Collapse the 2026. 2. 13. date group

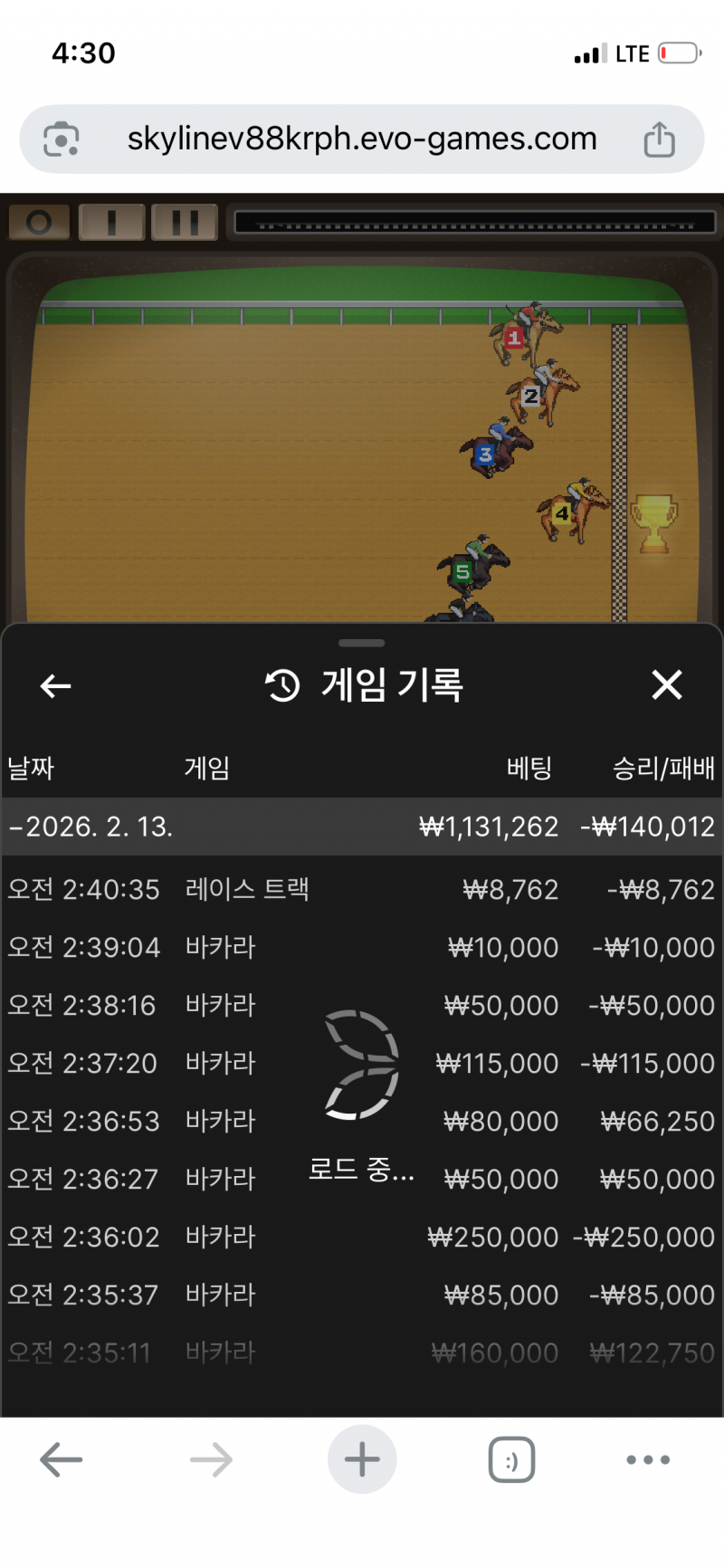pos(90,827)
